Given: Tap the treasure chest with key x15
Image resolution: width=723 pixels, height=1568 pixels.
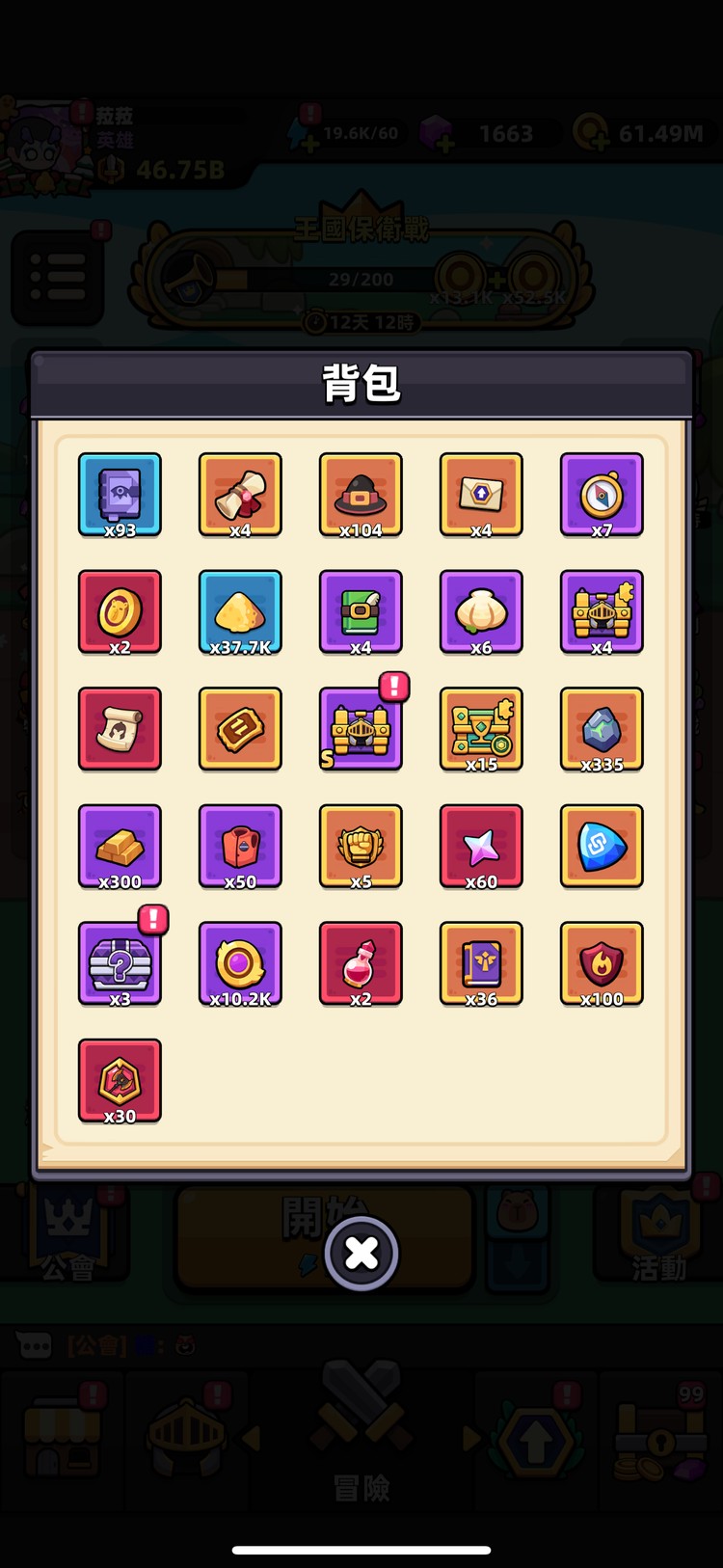Looking at the screenshot, I should coord(481,729).
